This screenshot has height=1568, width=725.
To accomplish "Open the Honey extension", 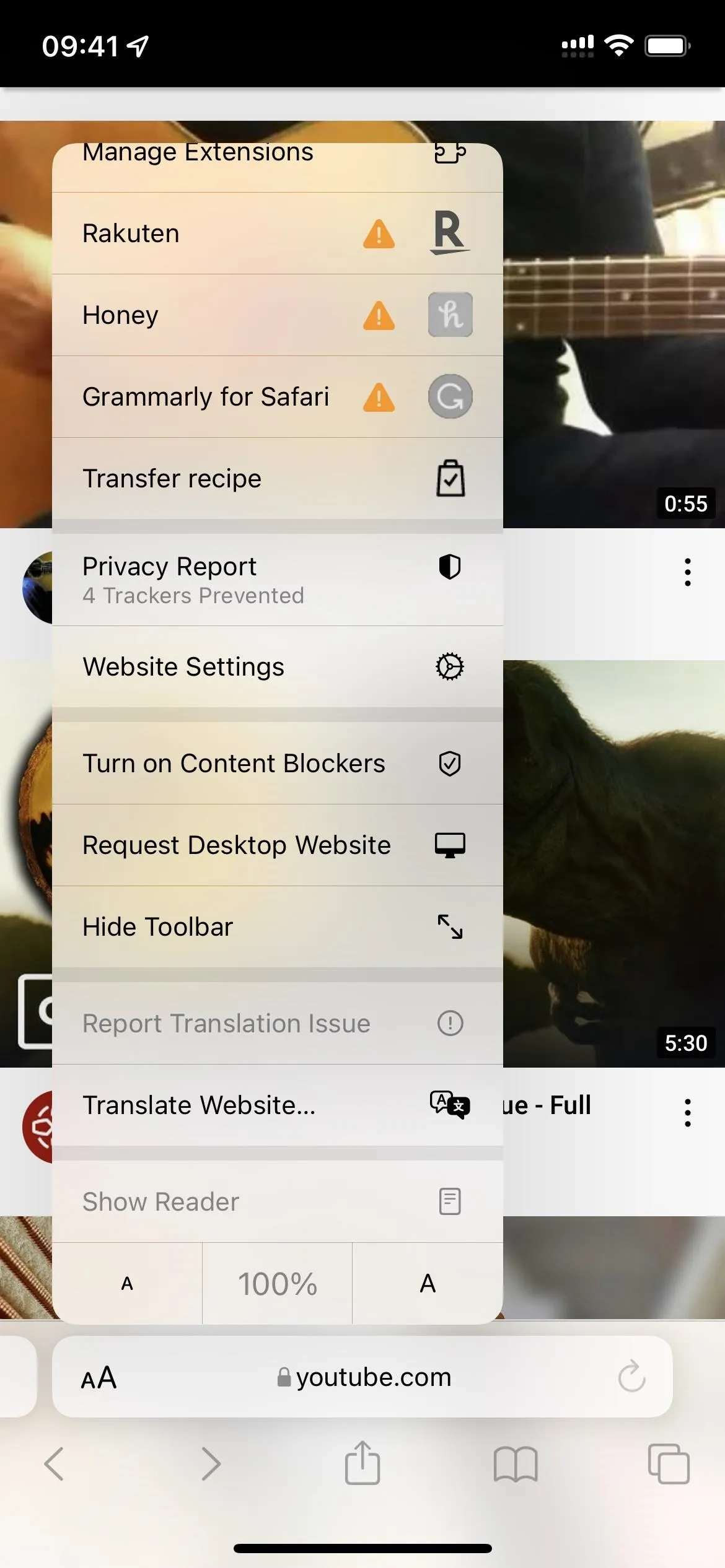I will pyautogui.click(x=277, y=315).
